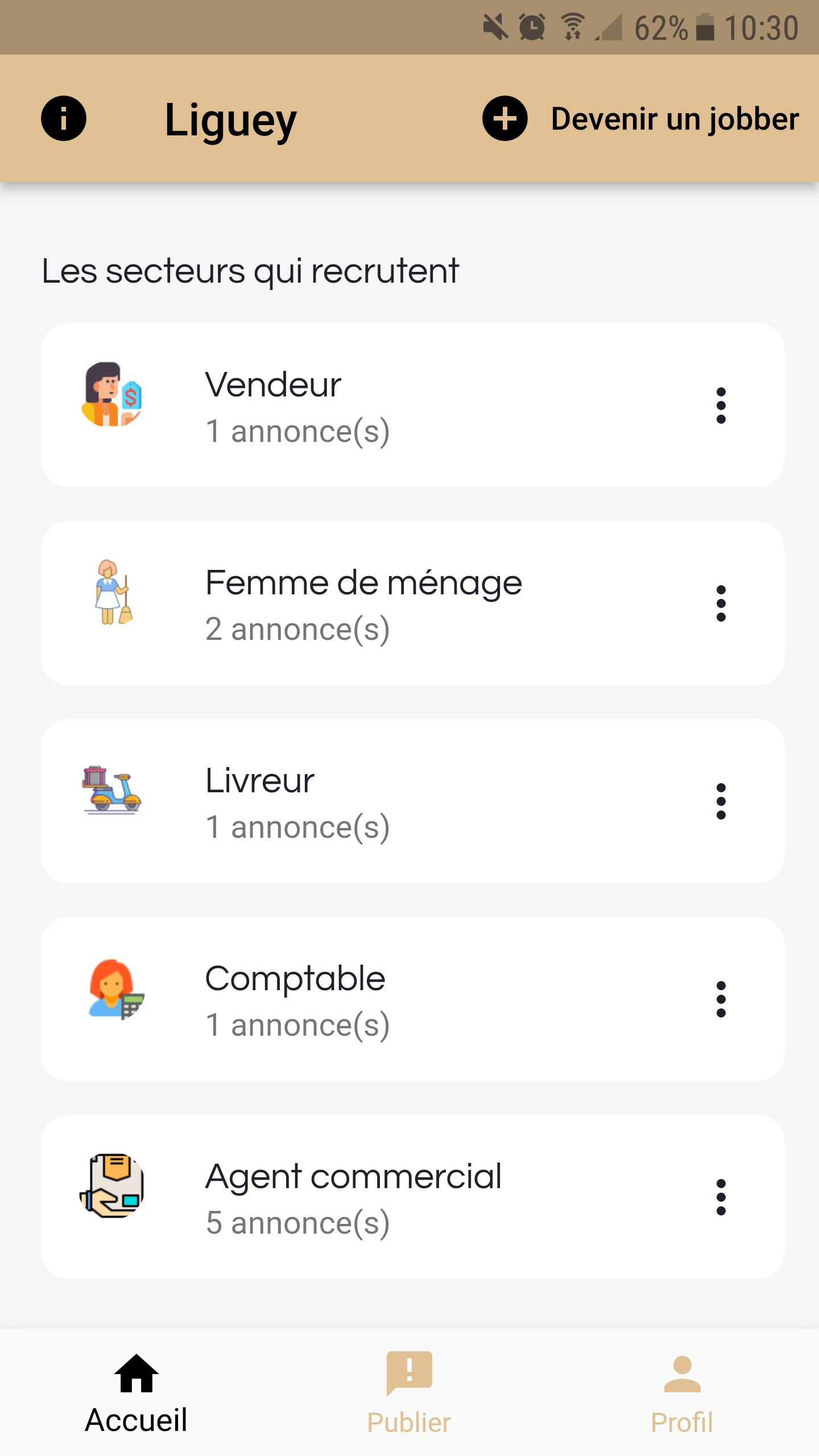Open Agent commercial's overflow menu
The height and width of the screenshot is (1456, 819).
click(x=721, y=1197)
